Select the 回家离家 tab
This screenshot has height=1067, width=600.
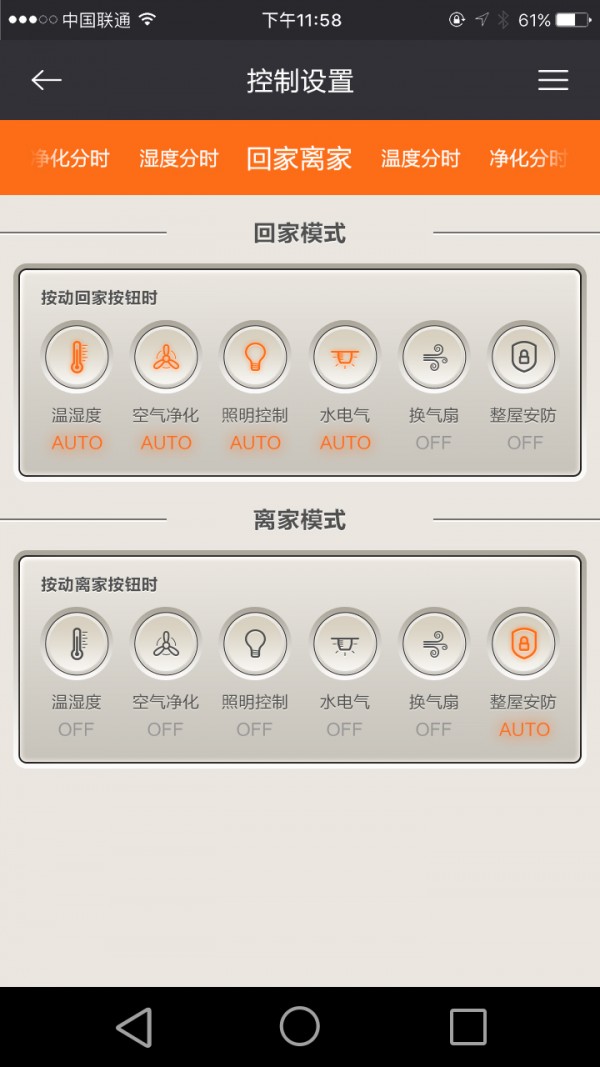(299, 158)
